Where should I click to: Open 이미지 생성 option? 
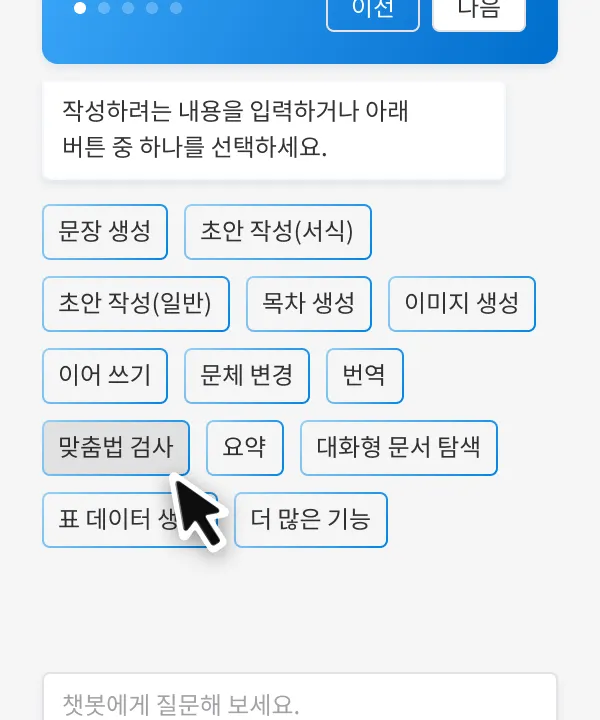461,304
